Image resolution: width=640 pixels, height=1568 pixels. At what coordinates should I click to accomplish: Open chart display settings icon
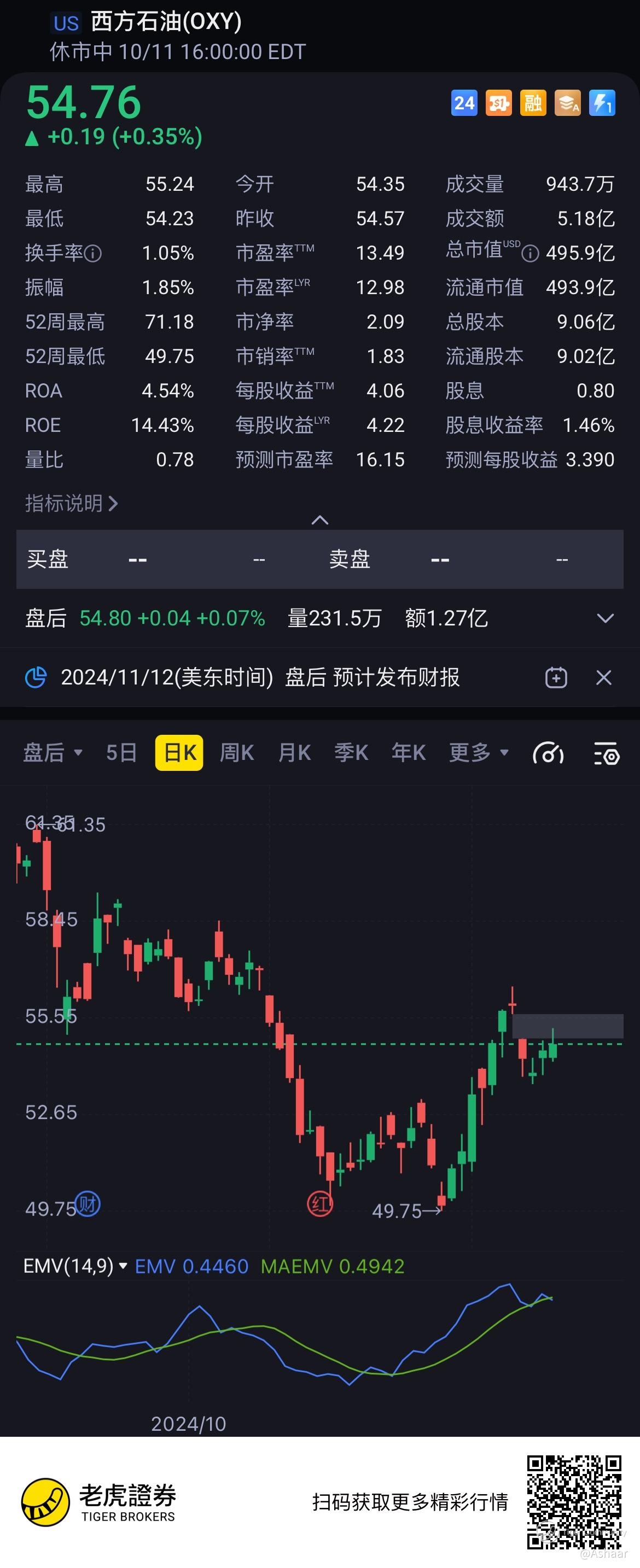pos(607,753)
